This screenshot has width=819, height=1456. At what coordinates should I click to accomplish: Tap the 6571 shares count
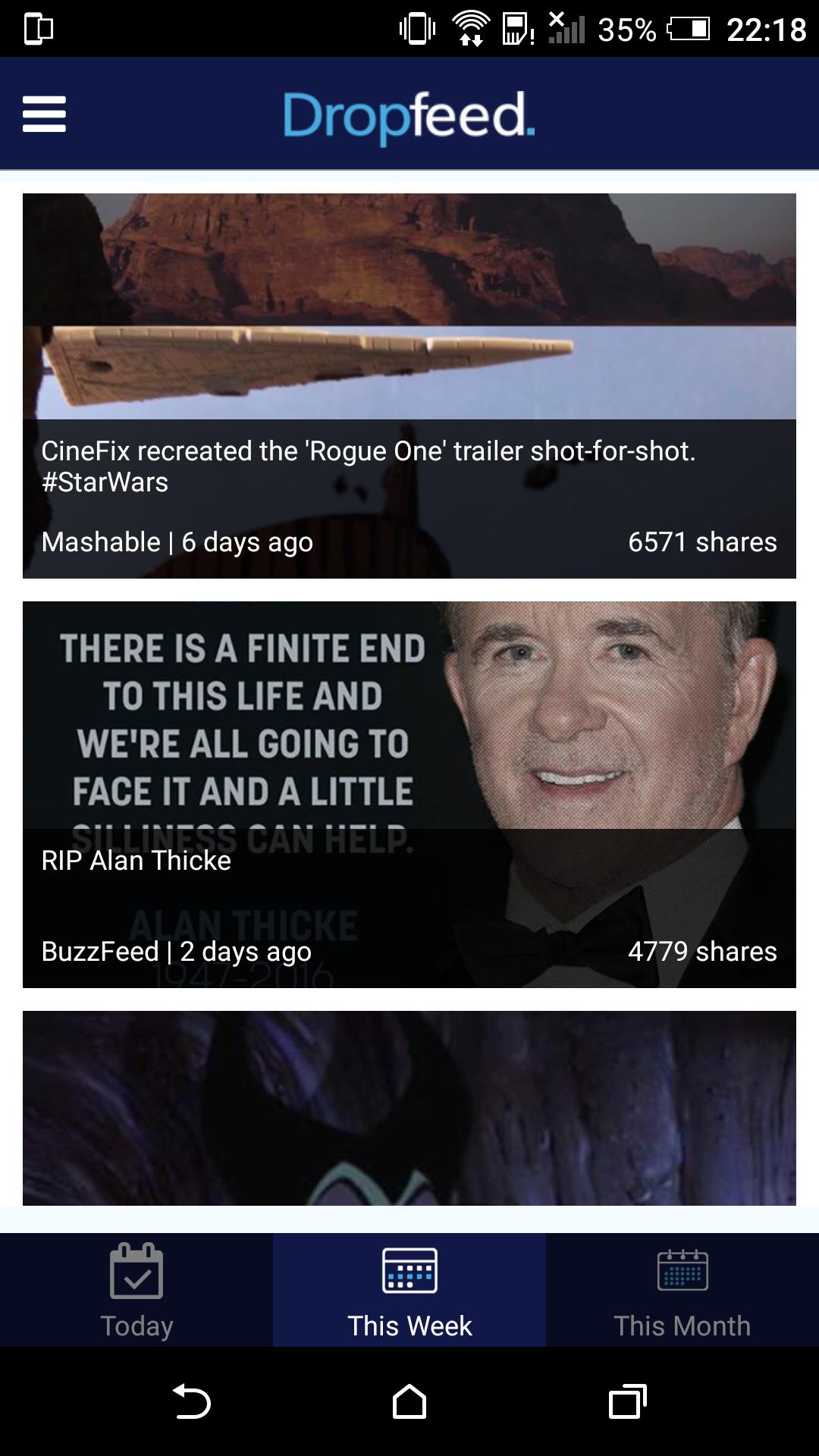[x=701, y=541]
